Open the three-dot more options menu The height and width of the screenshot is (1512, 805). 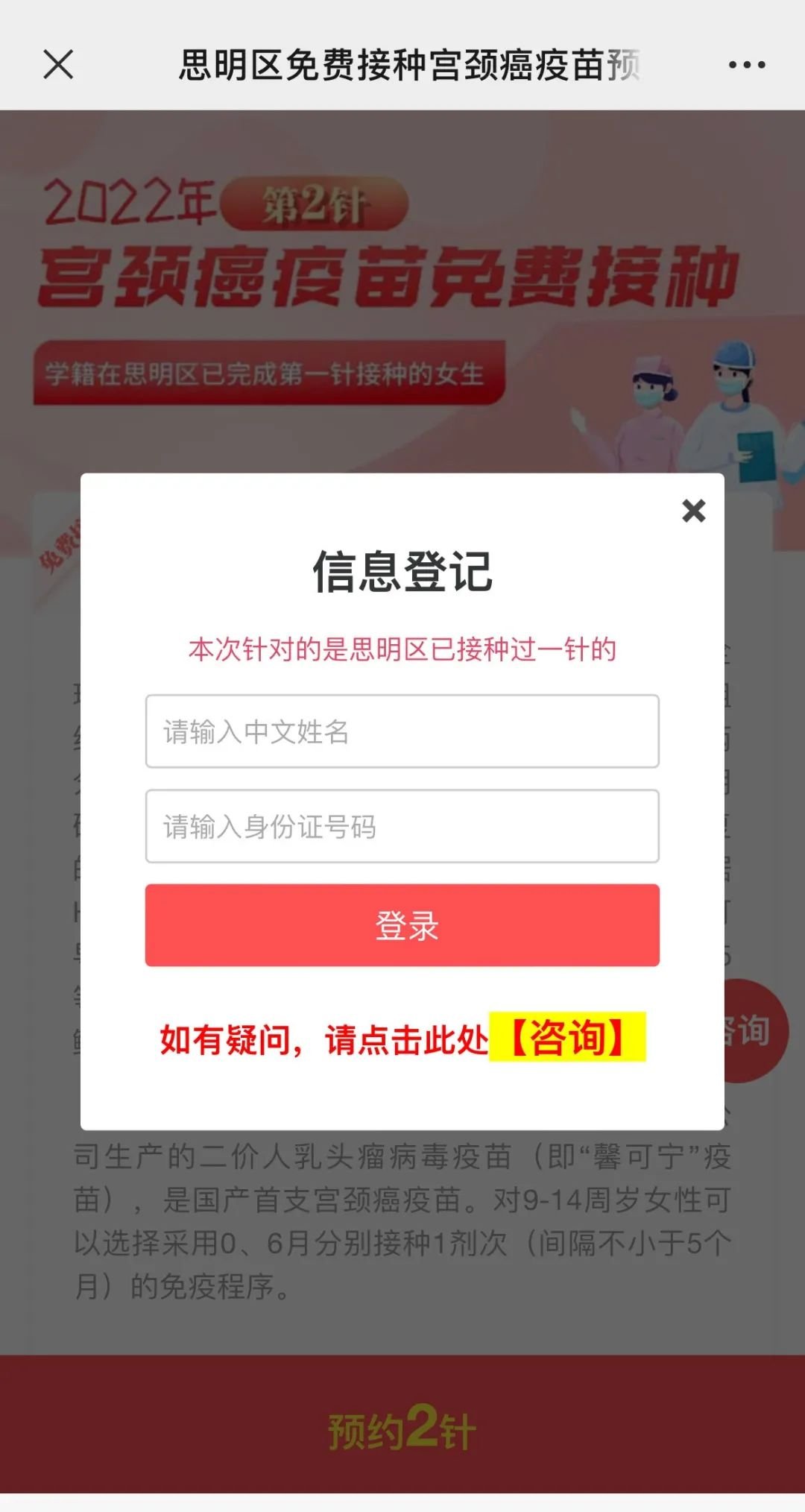[747, 65]
